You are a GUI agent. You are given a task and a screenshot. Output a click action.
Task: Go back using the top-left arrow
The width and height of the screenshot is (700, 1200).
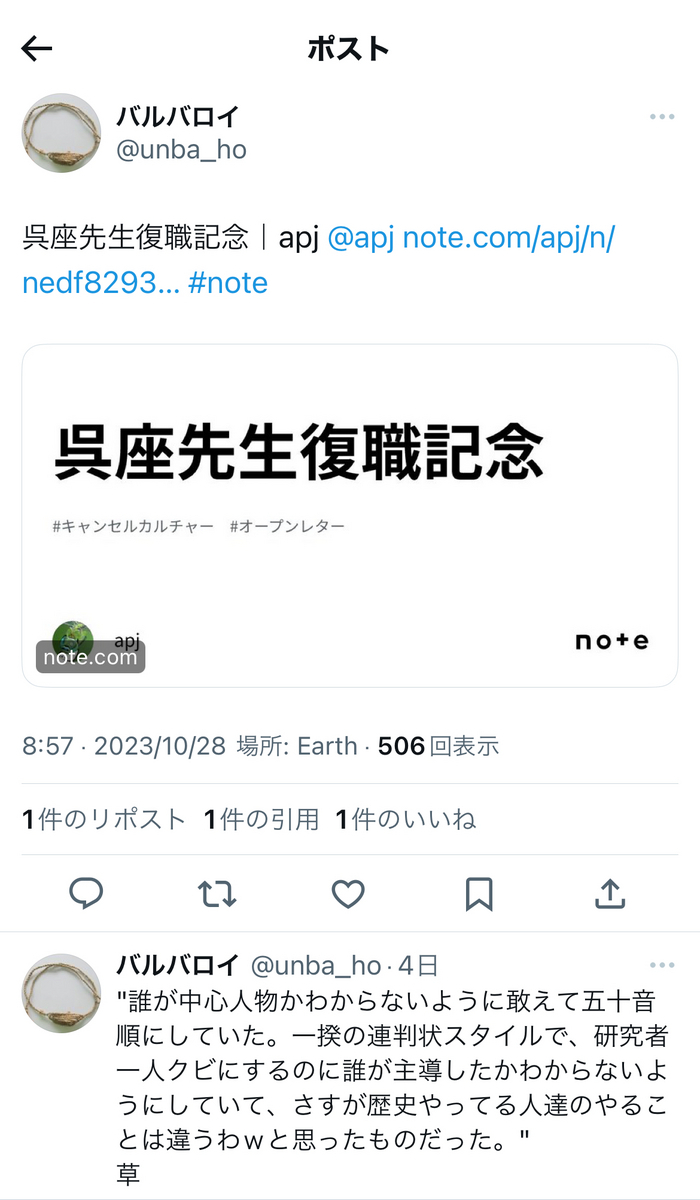click(x=37, y=49)
